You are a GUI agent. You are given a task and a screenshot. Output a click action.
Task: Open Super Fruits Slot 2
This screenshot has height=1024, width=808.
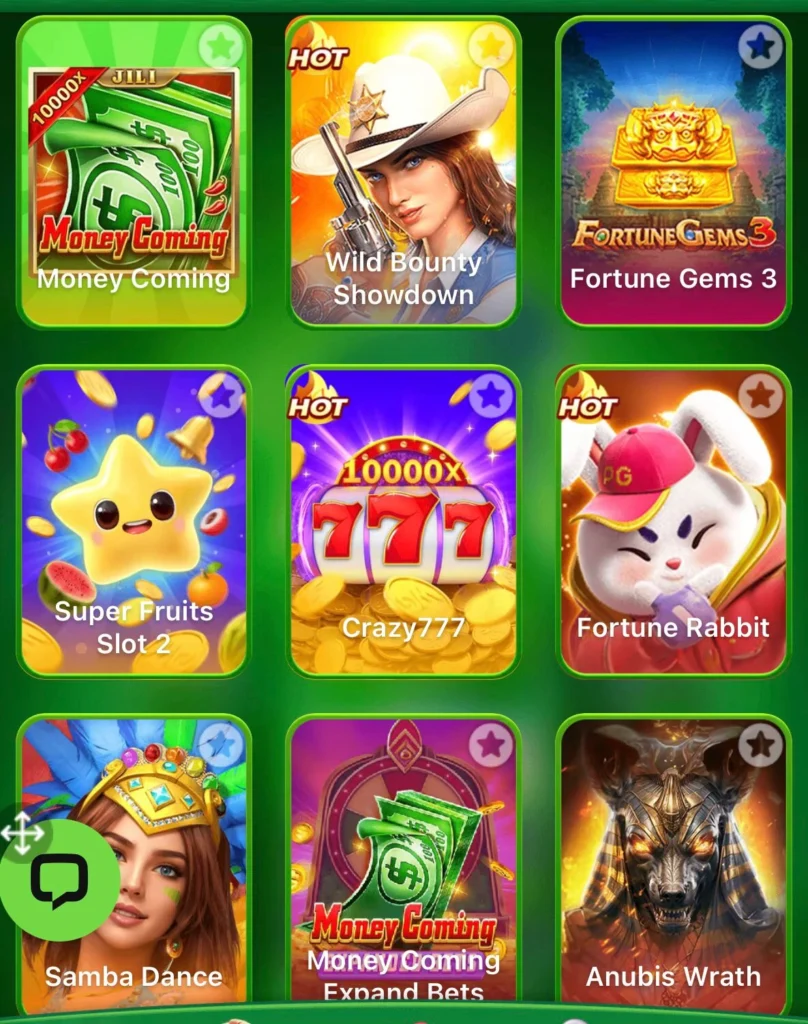(135, 510)
